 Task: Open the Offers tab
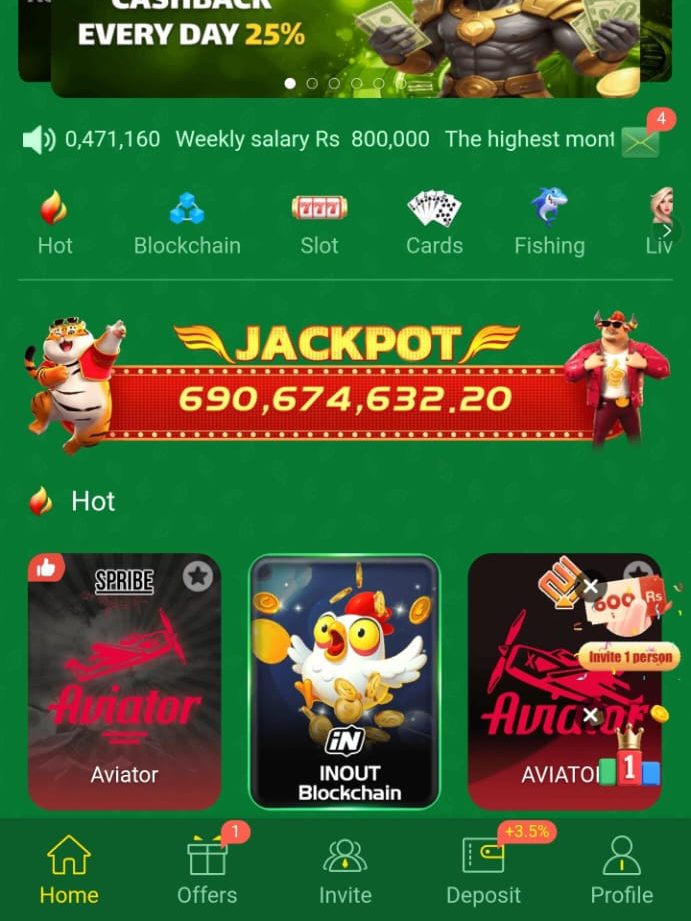[207, 871]
